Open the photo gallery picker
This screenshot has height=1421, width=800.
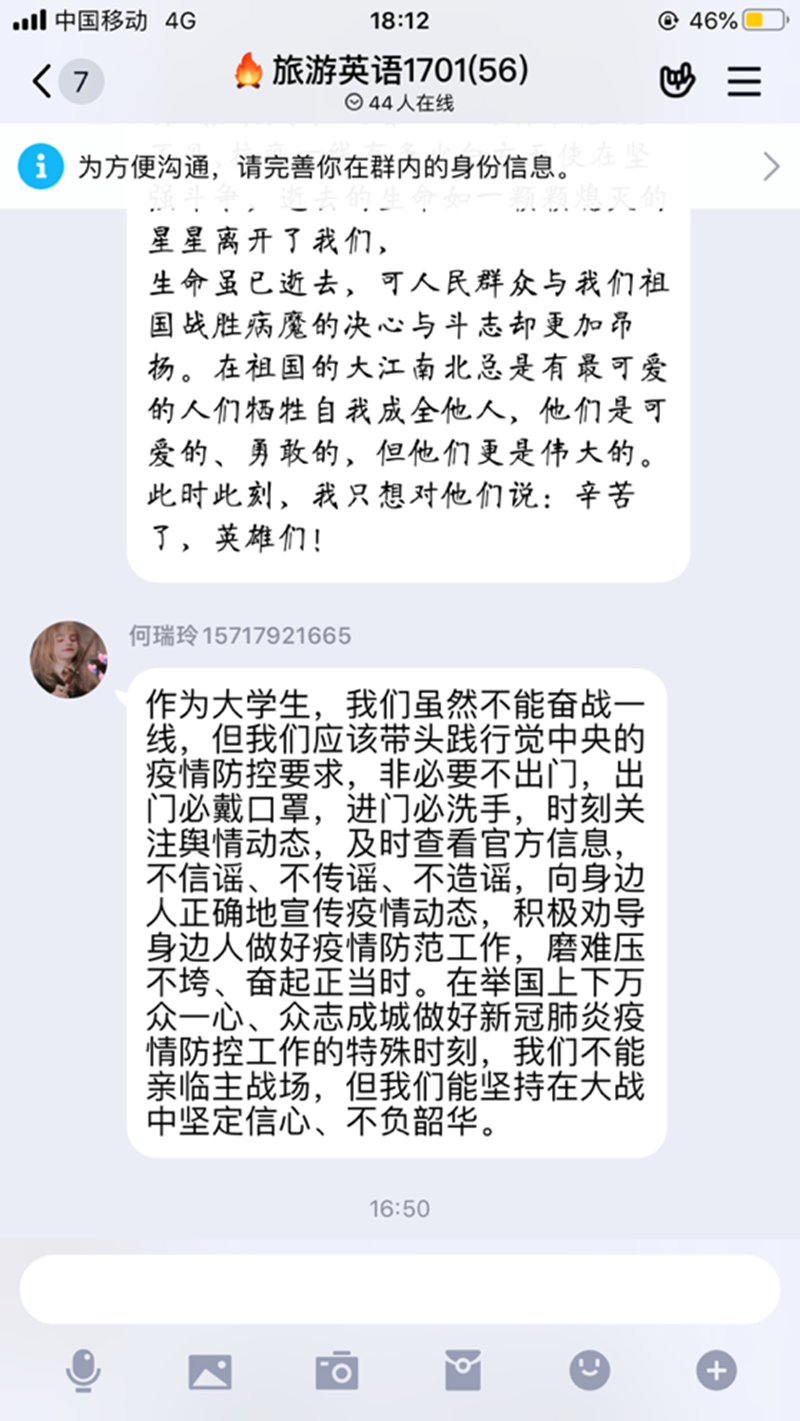210,1370
